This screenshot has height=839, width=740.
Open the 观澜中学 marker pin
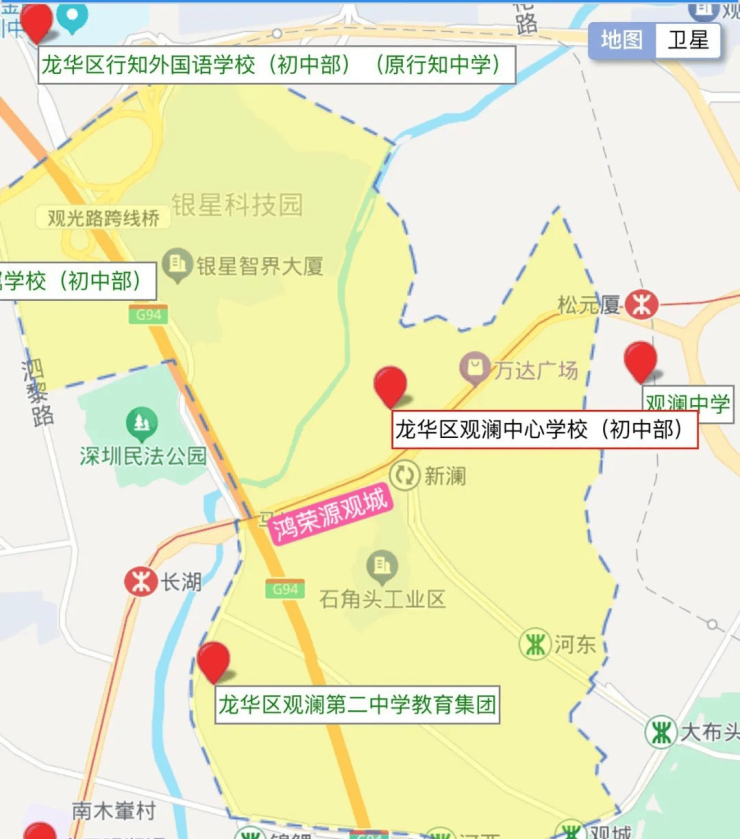pos(640,360)
